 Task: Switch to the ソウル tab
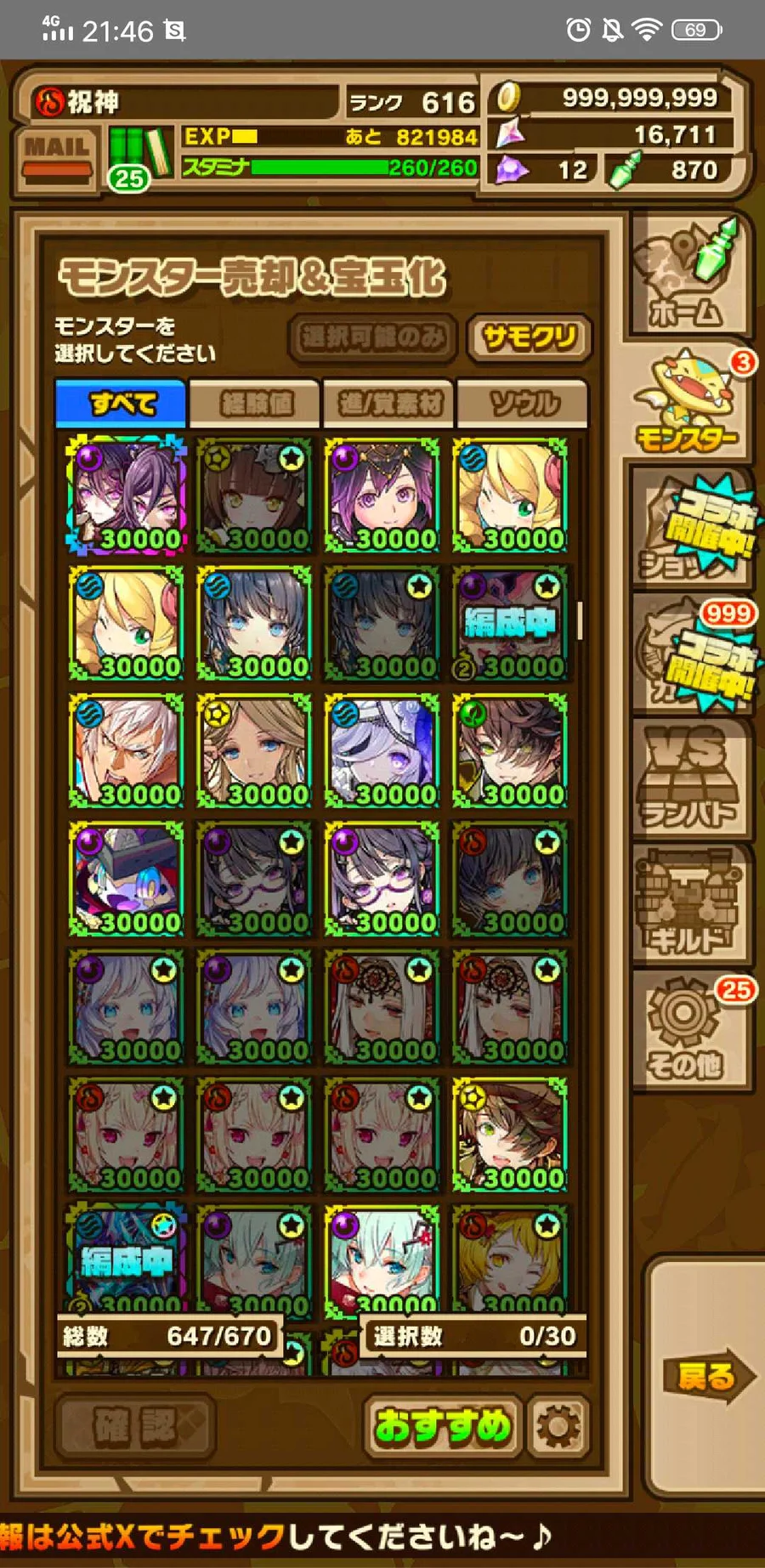(x=523, y=403)
